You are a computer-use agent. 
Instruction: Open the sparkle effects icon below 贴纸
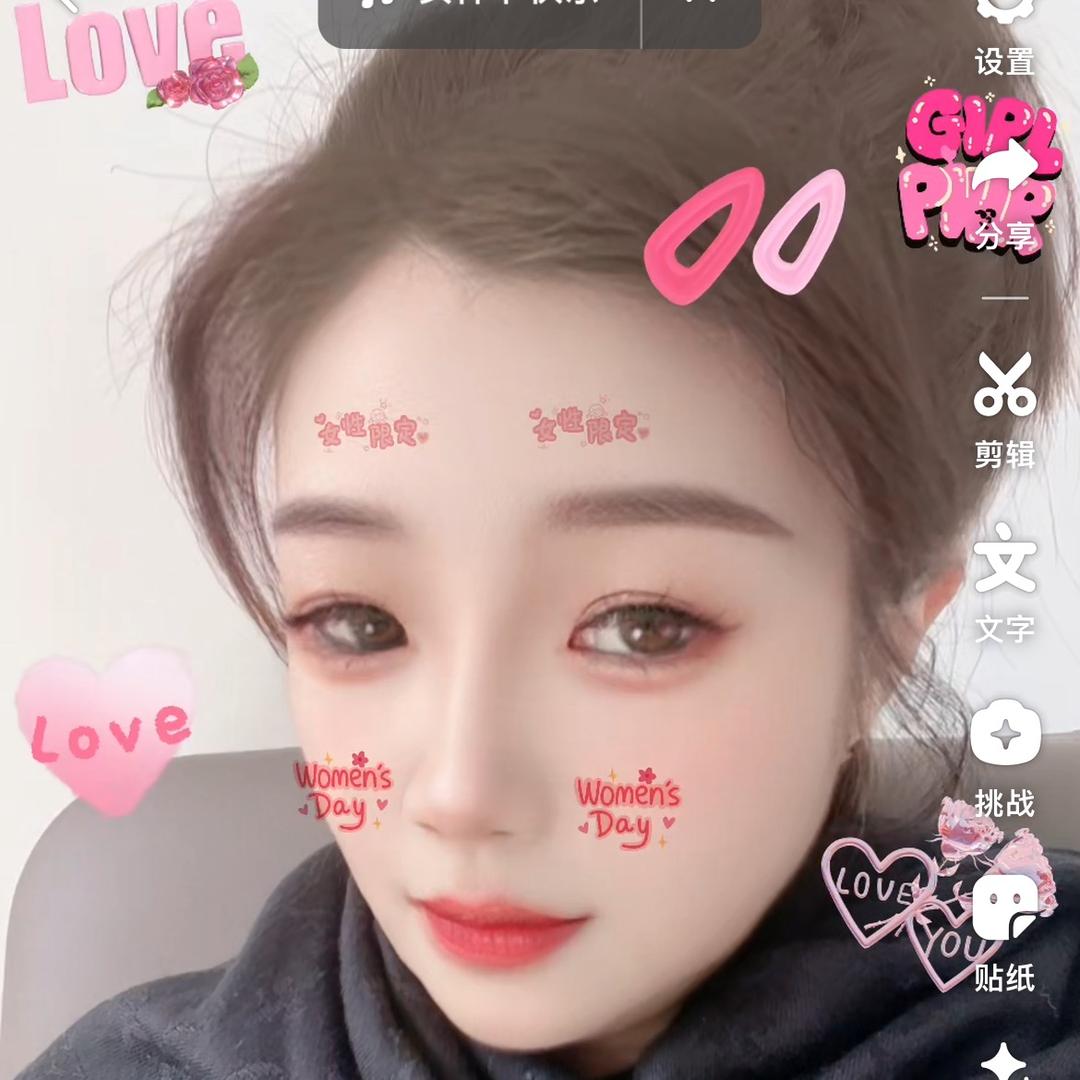coord(1004,1060)
